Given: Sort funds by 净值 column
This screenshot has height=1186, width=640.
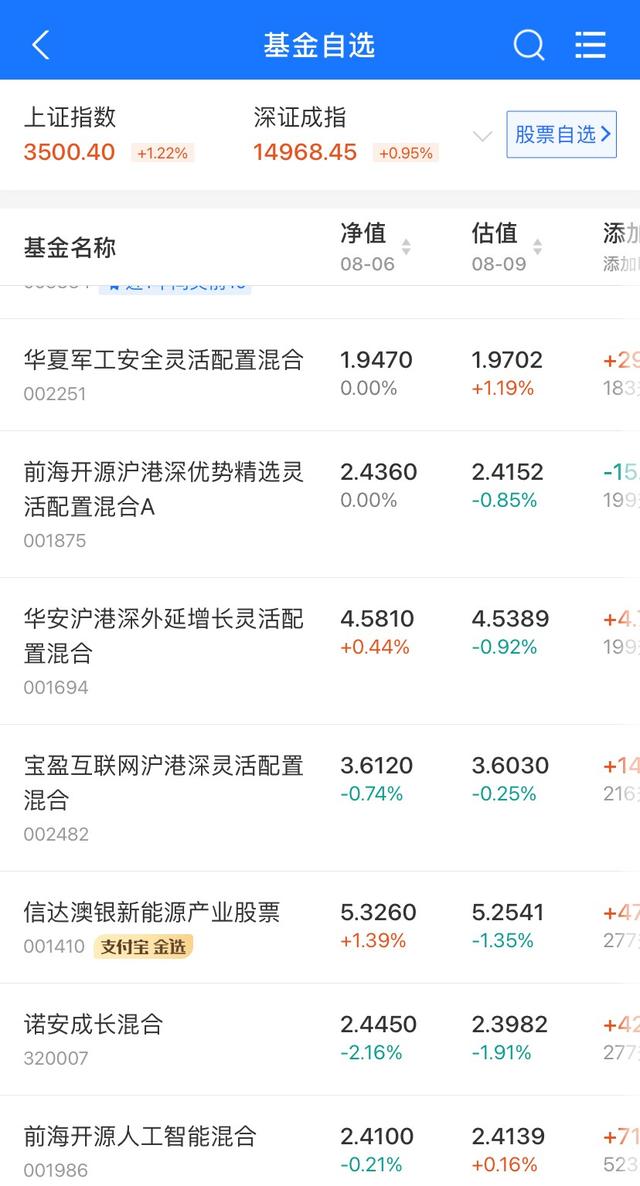Looking at the screenshot, I should coord(376,246).
